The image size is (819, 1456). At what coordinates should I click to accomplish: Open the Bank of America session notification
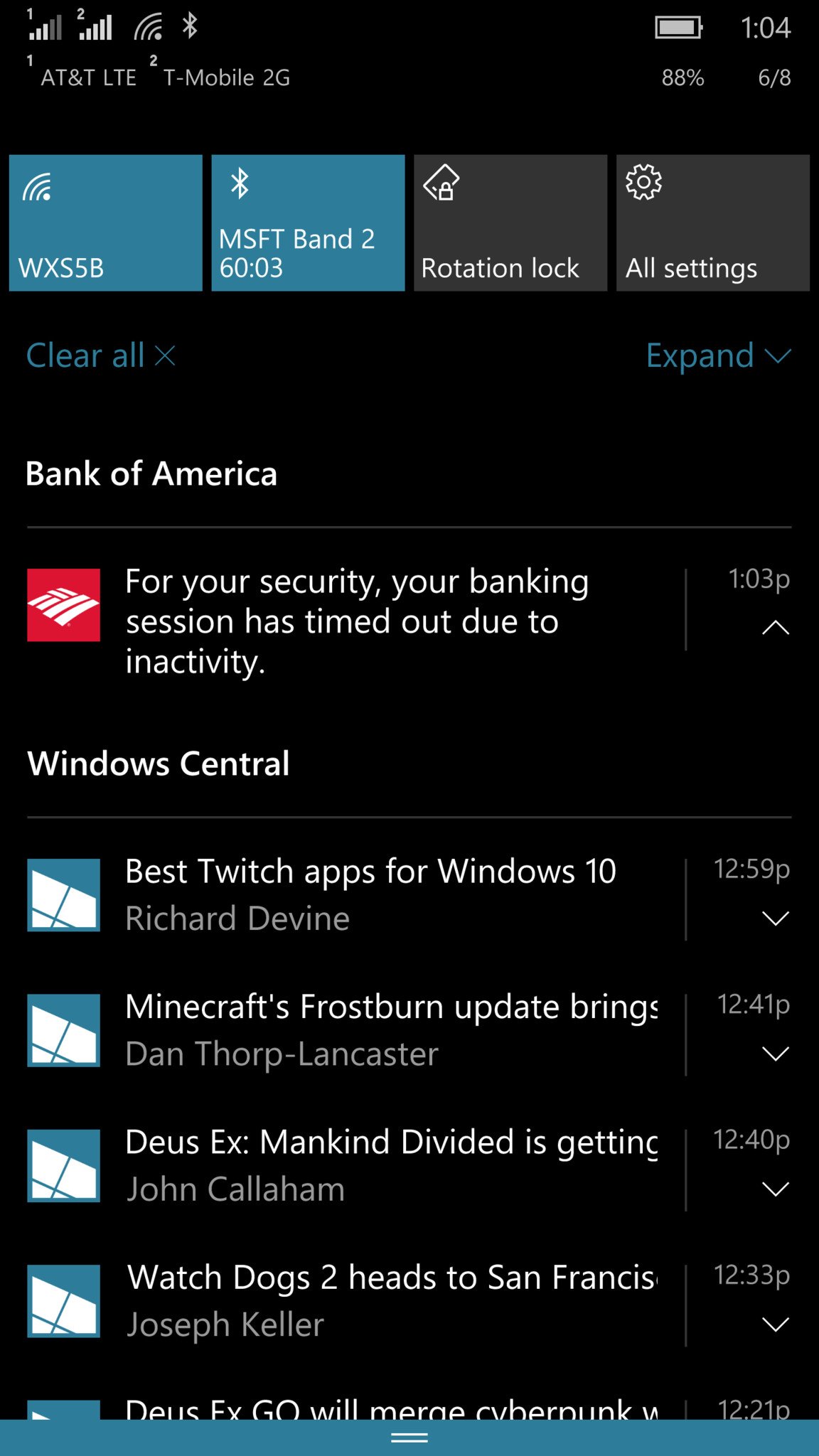tap(355, 621)
